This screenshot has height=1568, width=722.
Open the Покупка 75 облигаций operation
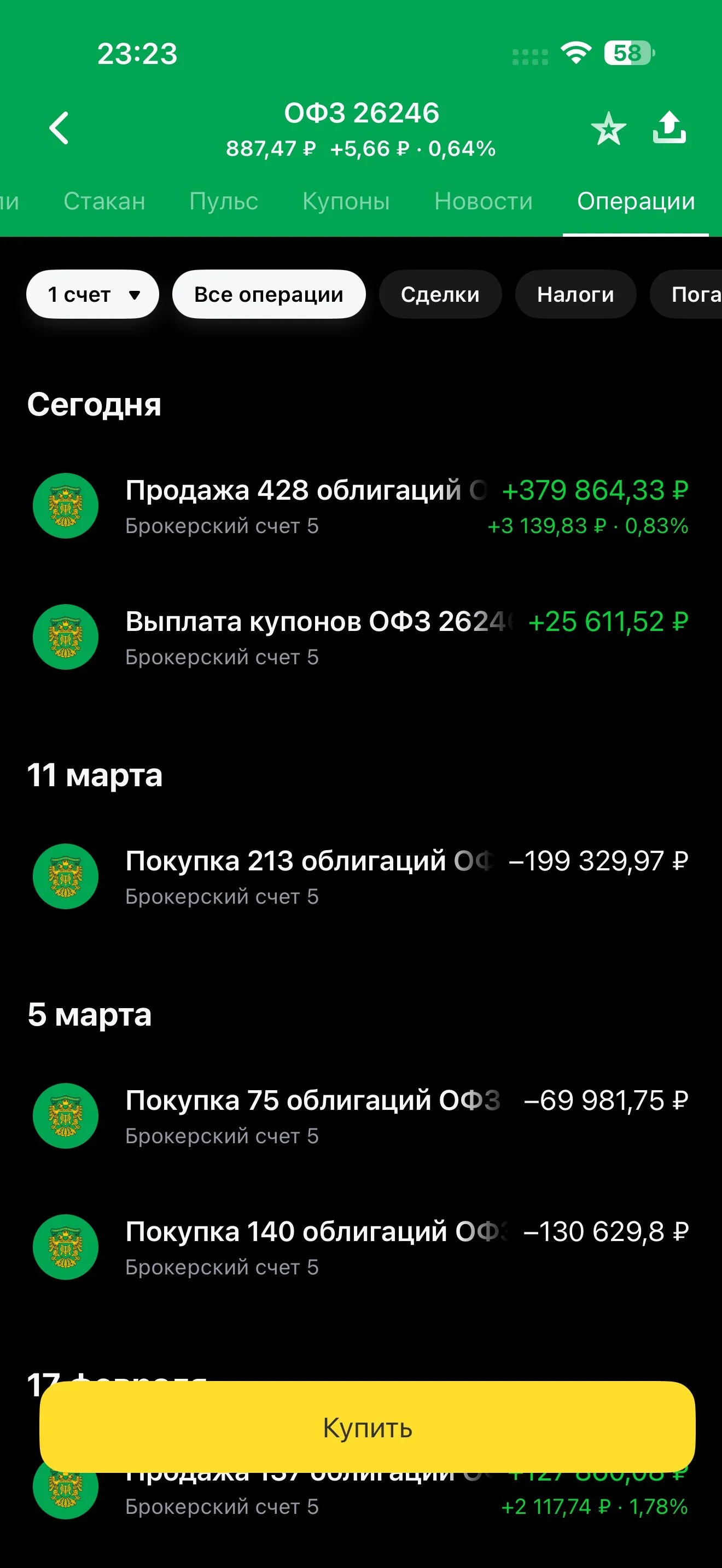click(x=361, y=1116)
